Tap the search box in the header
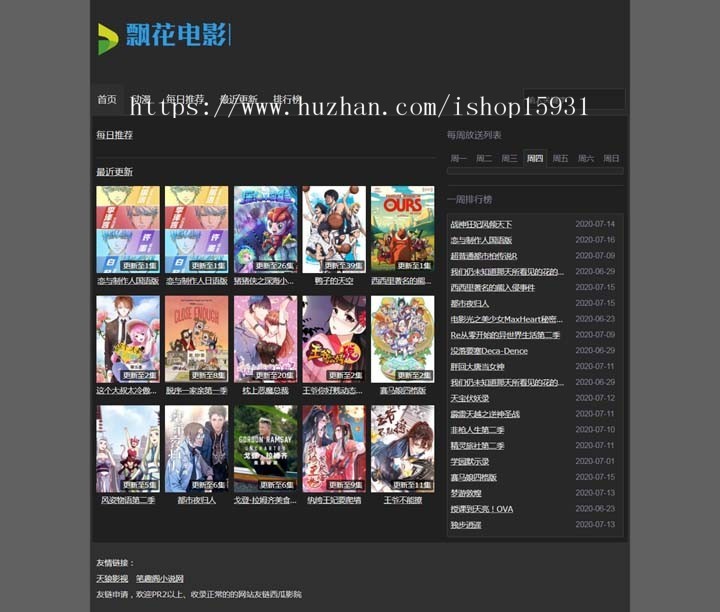The height and width of the screenshot is (612, 720). pos(574,99)
